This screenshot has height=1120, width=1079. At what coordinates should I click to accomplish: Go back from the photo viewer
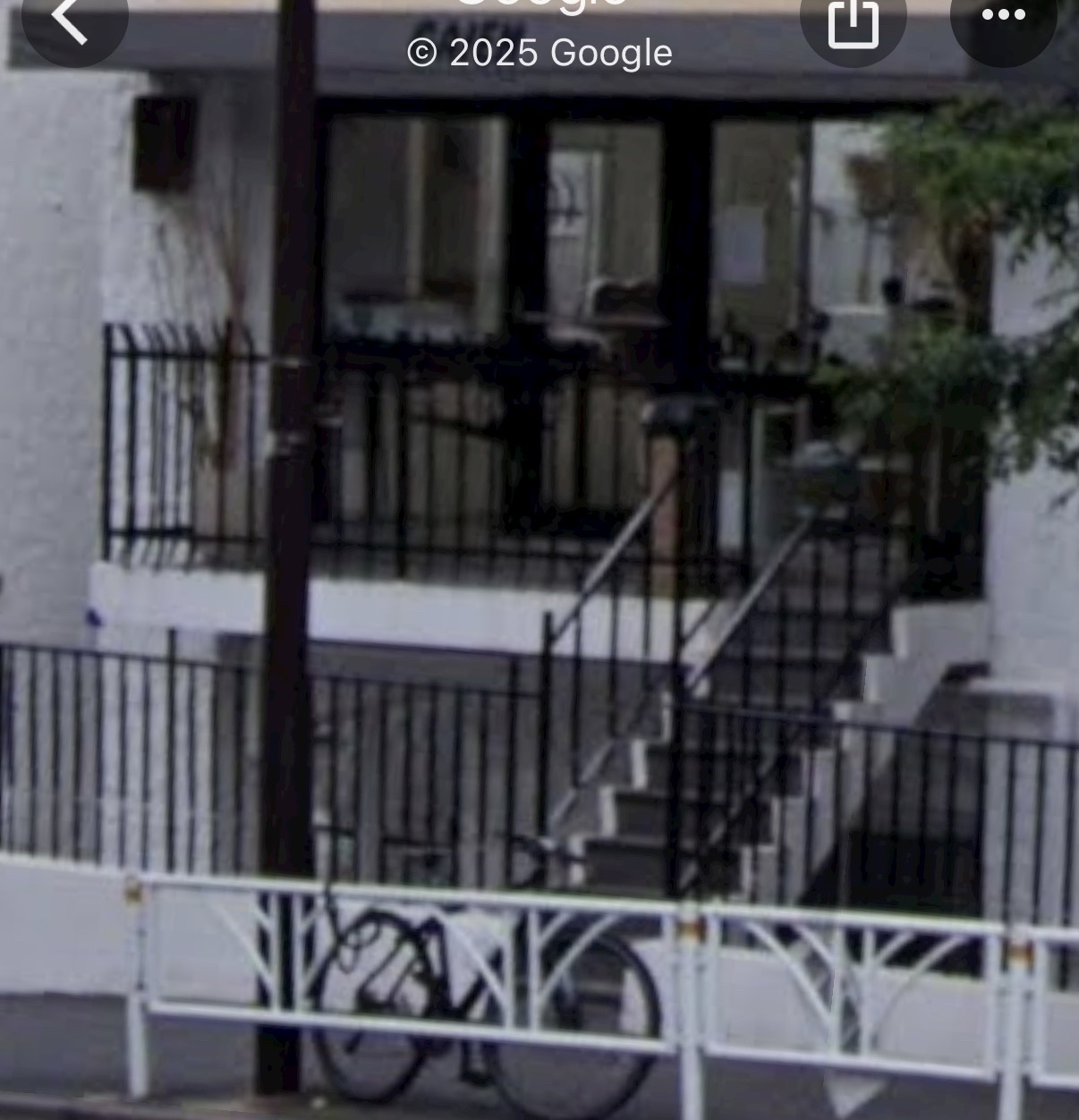point(73,18)
